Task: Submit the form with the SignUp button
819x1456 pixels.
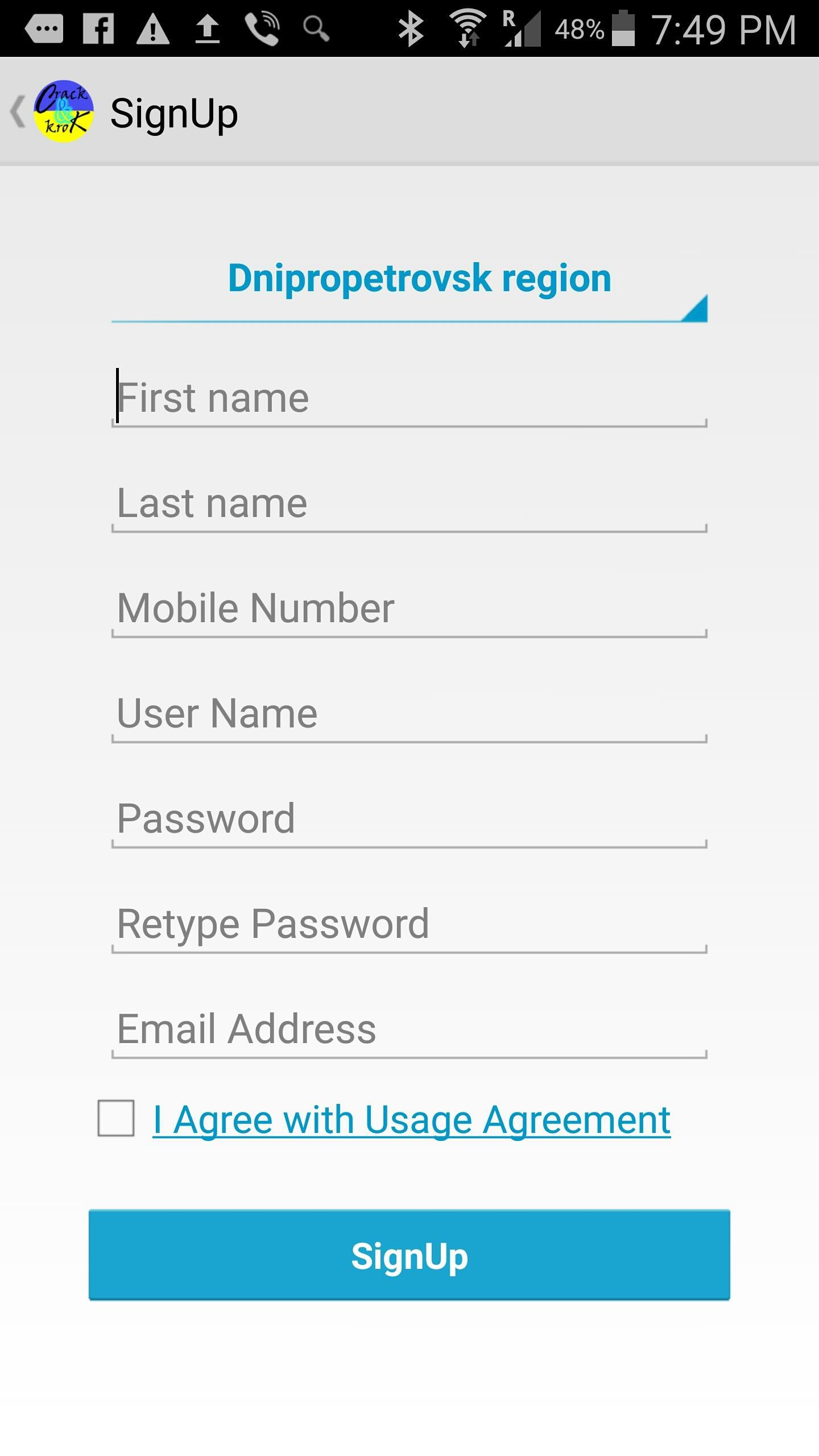Action: pos(409,1255)
